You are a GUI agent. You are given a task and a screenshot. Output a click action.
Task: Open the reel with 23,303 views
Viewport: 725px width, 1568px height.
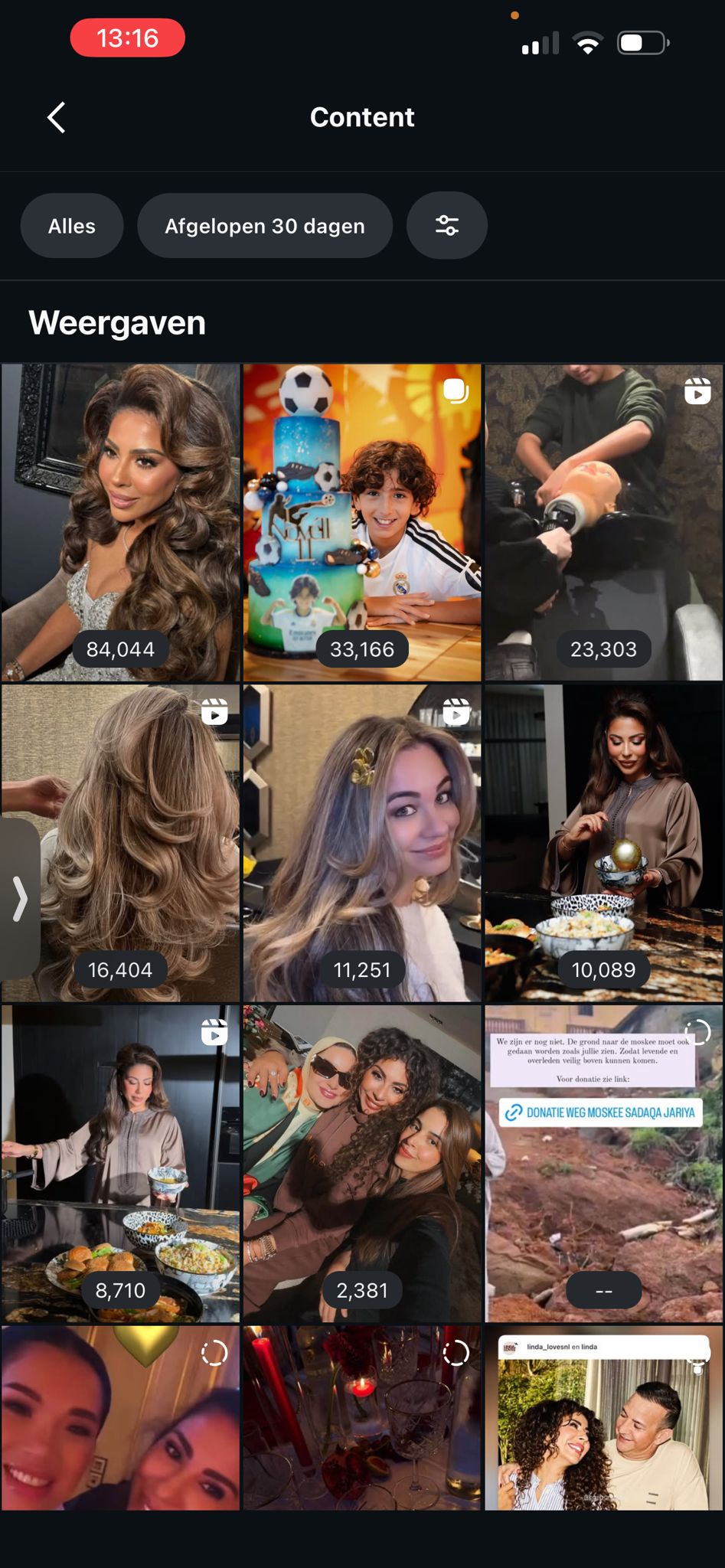[603, 522]
